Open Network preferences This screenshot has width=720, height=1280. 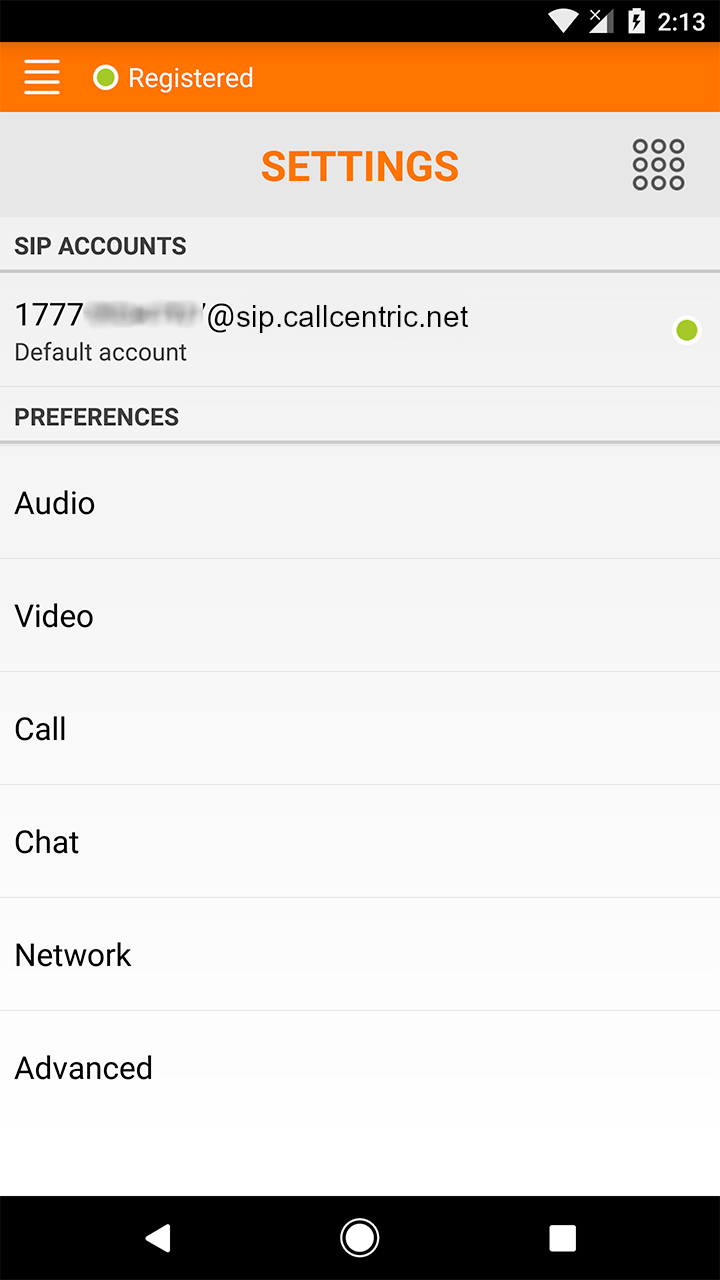(x=360, y=955)
